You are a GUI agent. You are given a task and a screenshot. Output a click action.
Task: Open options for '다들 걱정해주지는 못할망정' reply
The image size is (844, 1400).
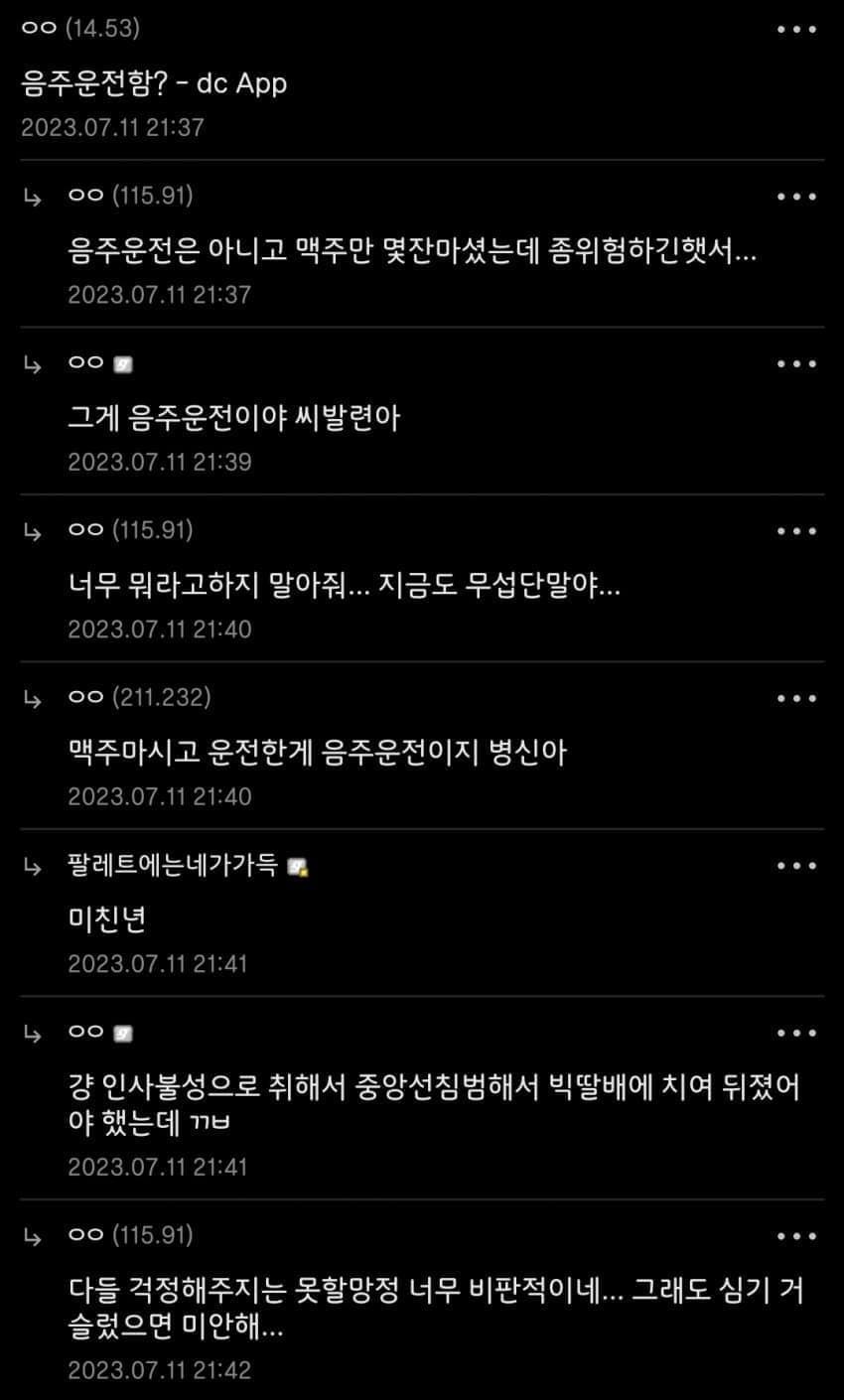[796, 1236]
